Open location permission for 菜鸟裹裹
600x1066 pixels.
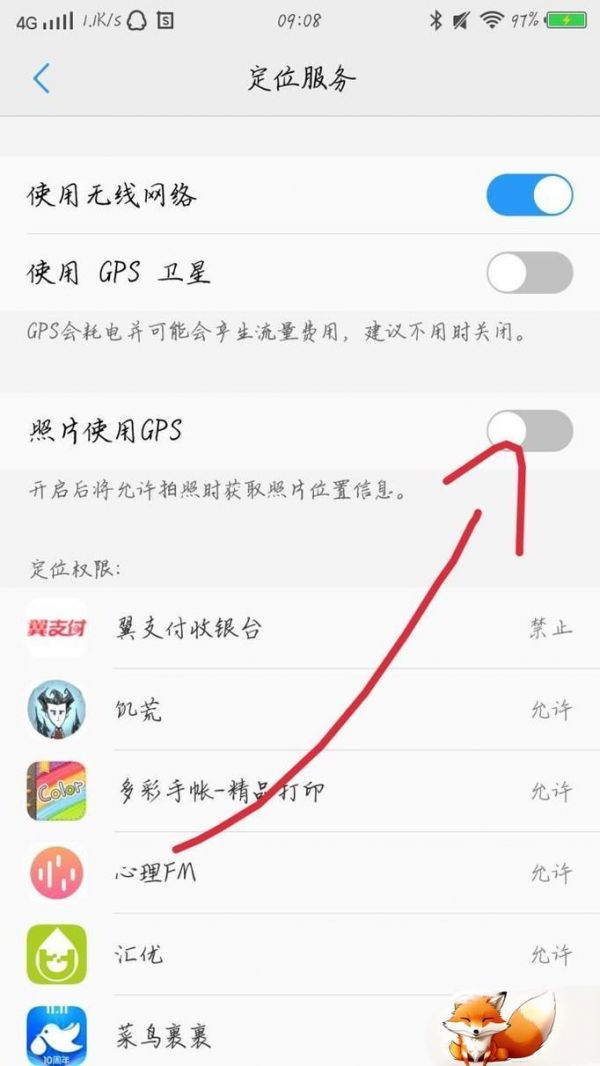click(300, 1031)
